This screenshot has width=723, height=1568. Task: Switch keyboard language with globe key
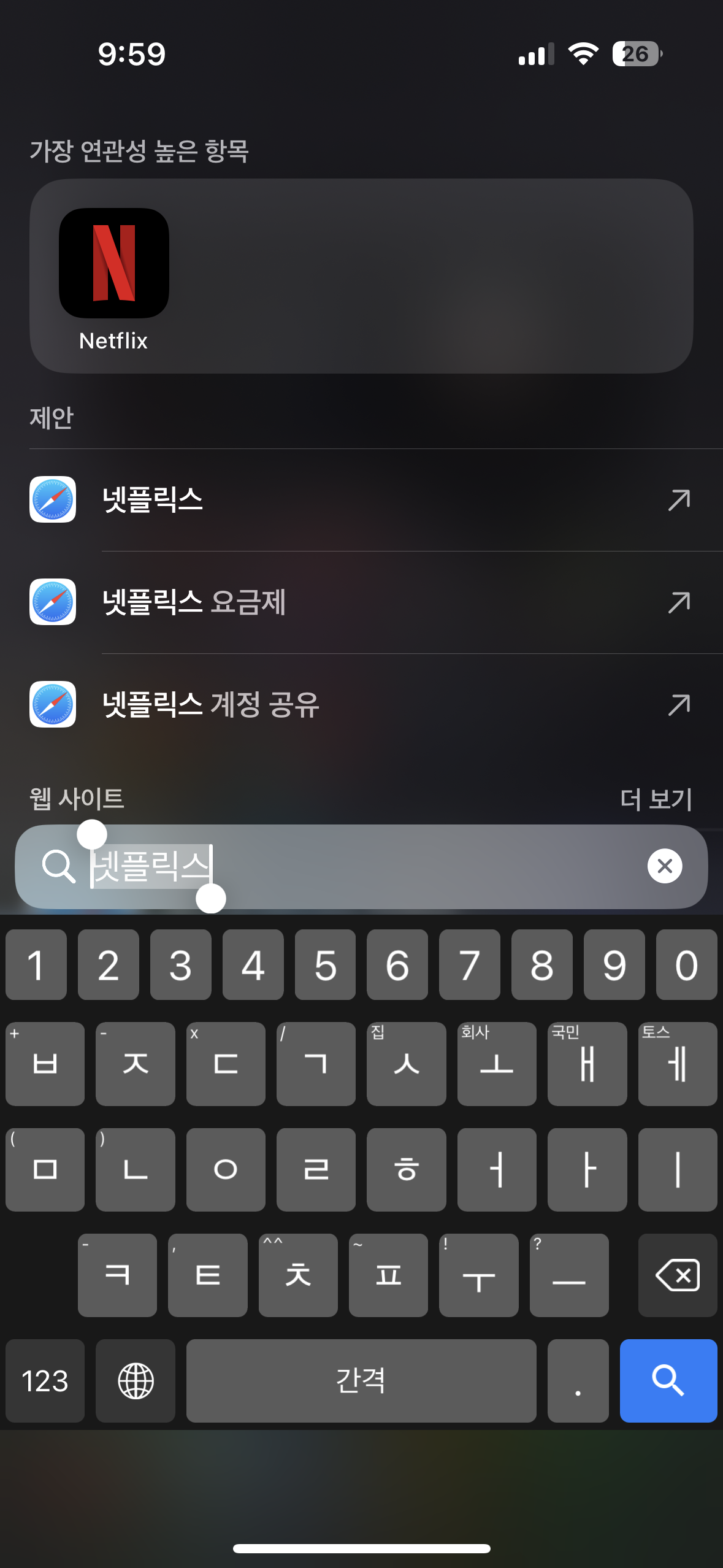click(136, 1380)
